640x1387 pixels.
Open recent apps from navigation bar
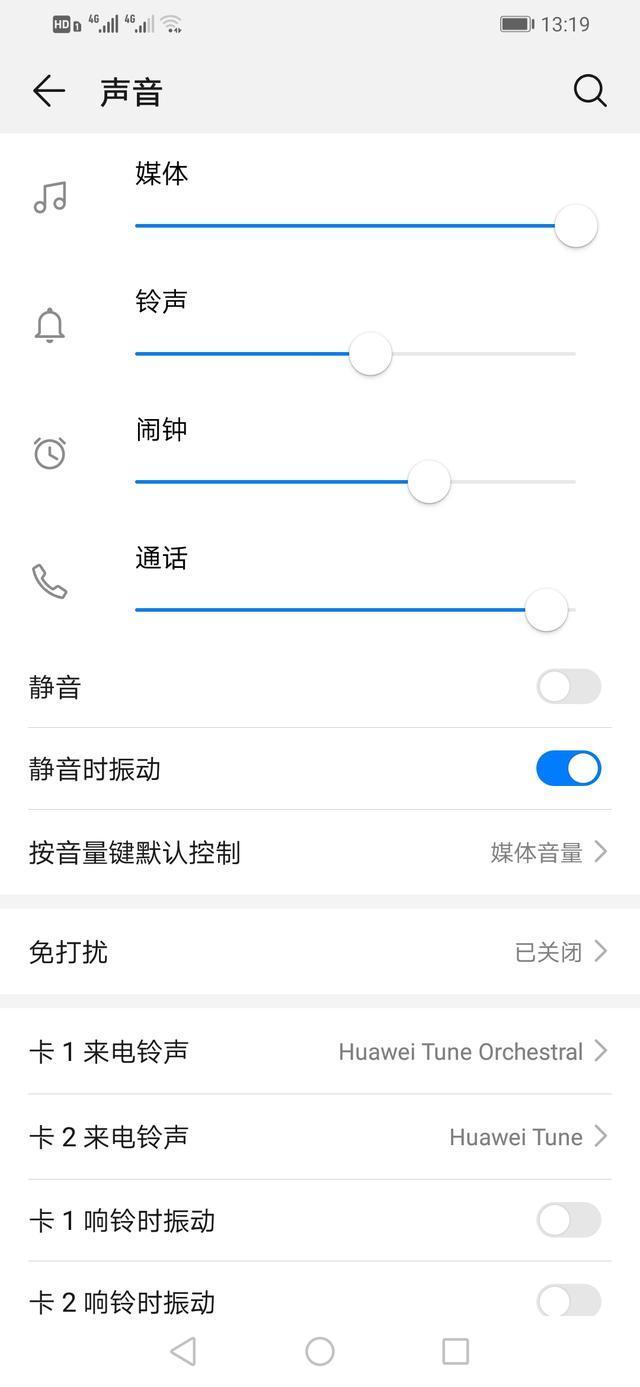click(455, 1352)
